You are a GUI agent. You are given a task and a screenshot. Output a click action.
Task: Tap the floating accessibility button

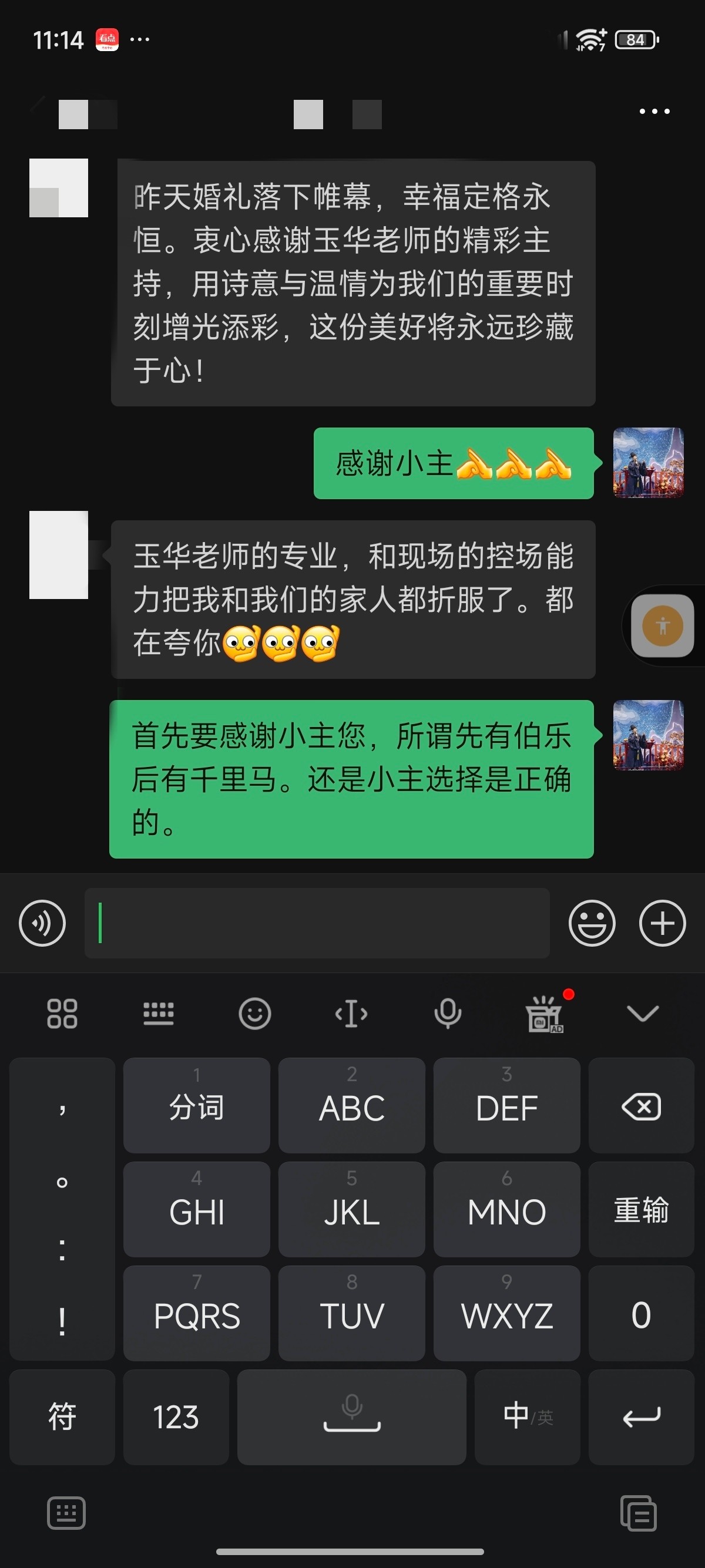click(662, 626)
